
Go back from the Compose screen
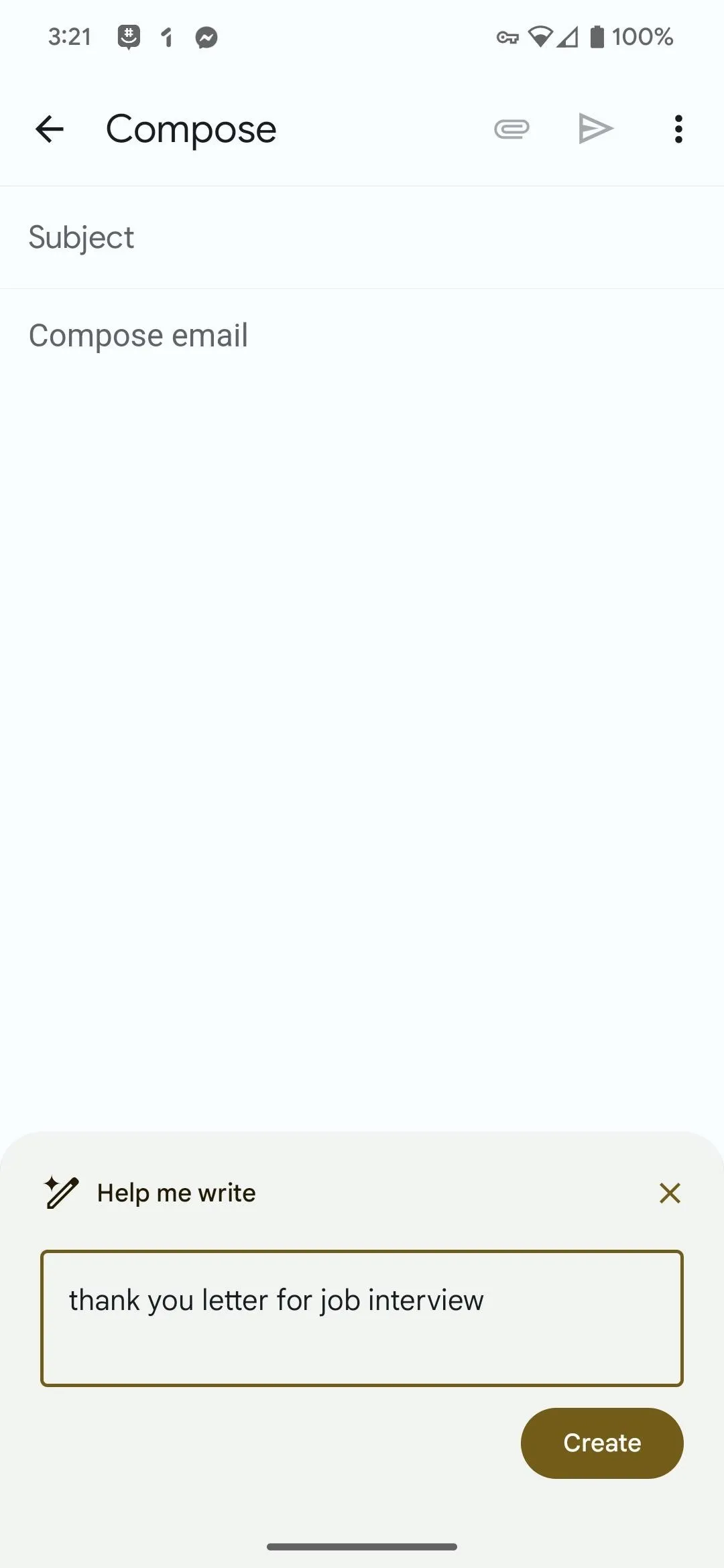tap(50, 129)
